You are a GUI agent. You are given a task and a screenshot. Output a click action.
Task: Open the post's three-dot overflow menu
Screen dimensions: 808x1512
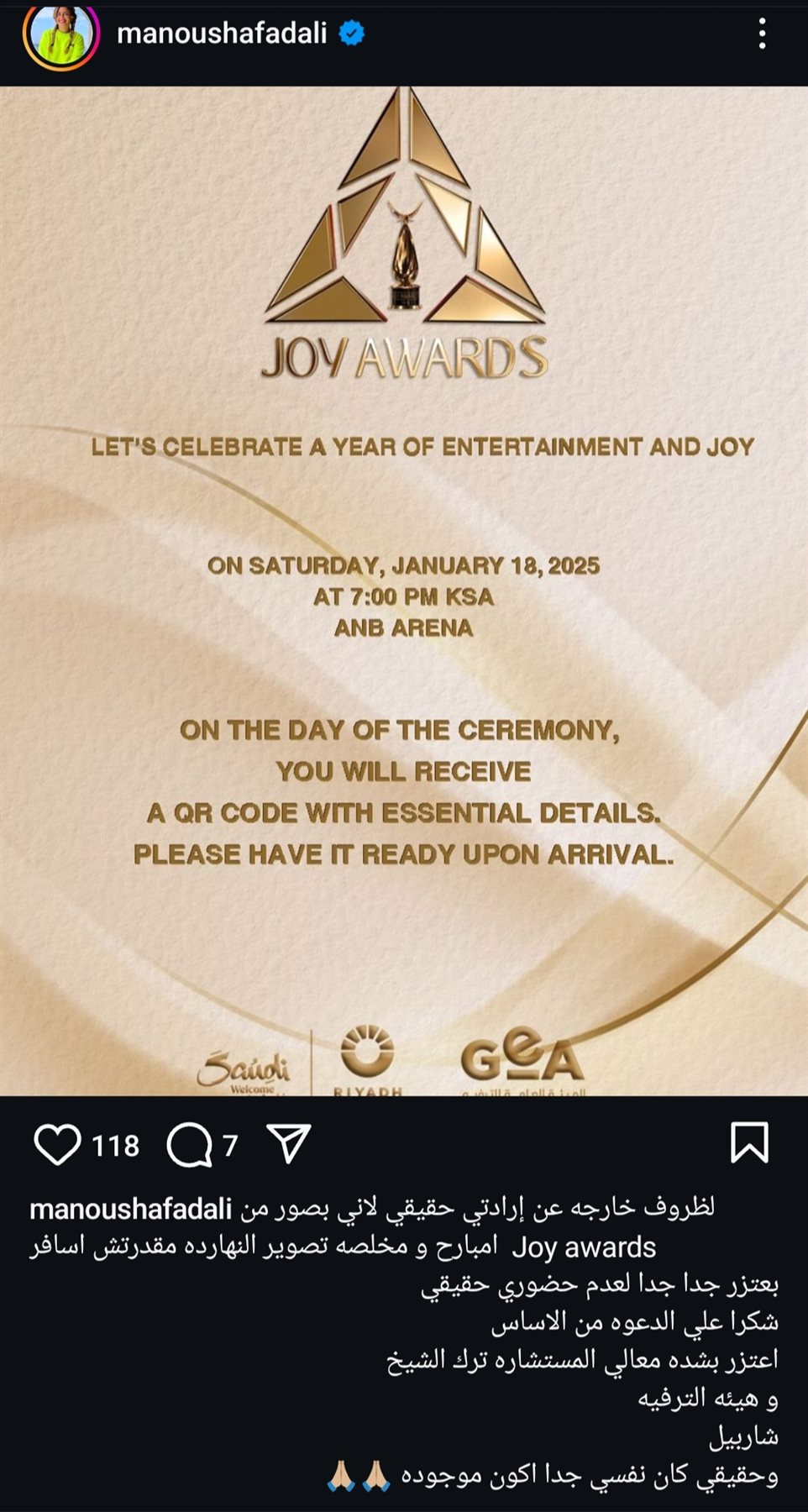pyautogui.click(x=762, y=34)
